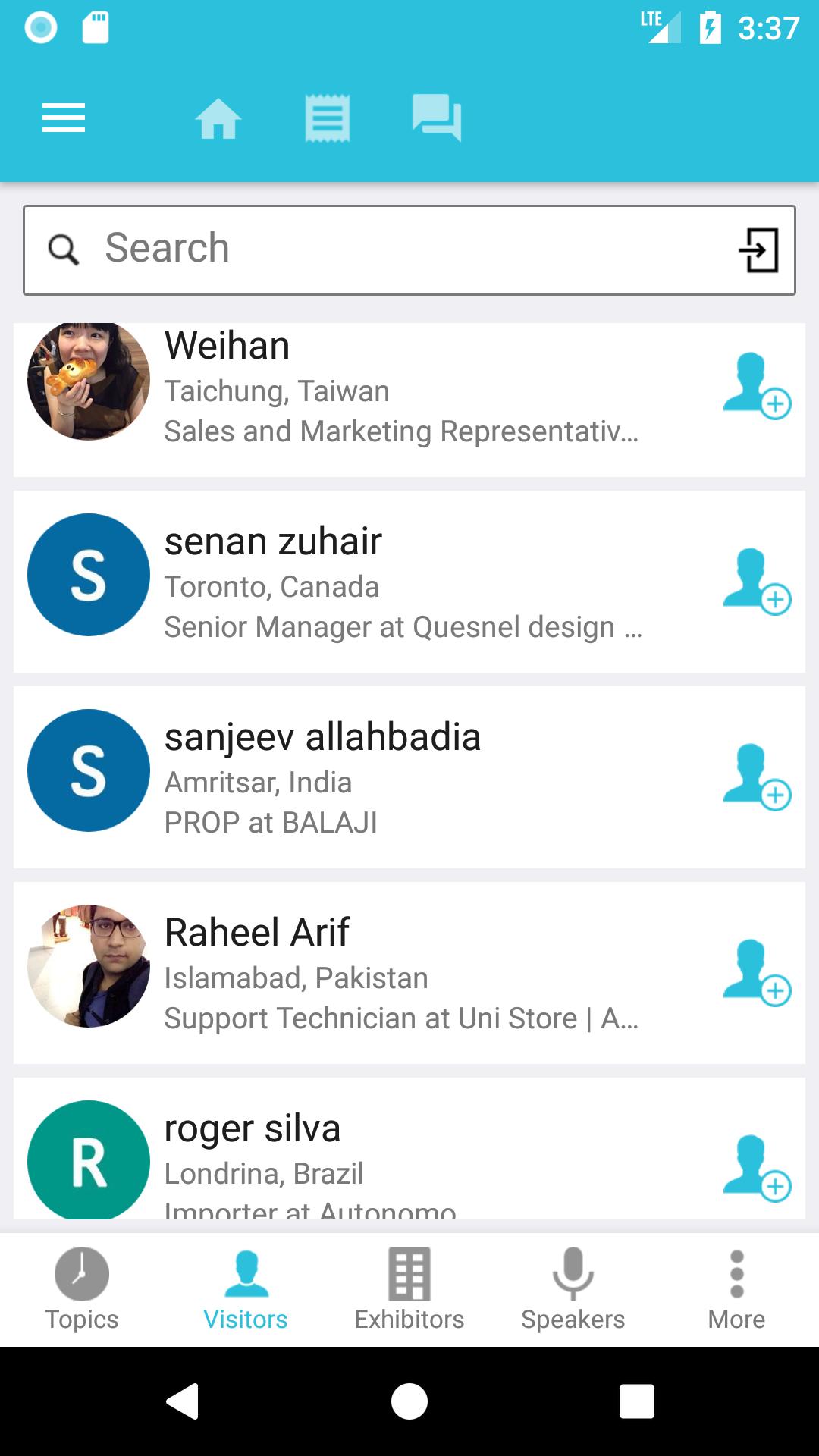This screenshot has height=1456, width=819.
Task: View senan zuhair's profile
Action: pyautogui.click(x=379, y=582)
